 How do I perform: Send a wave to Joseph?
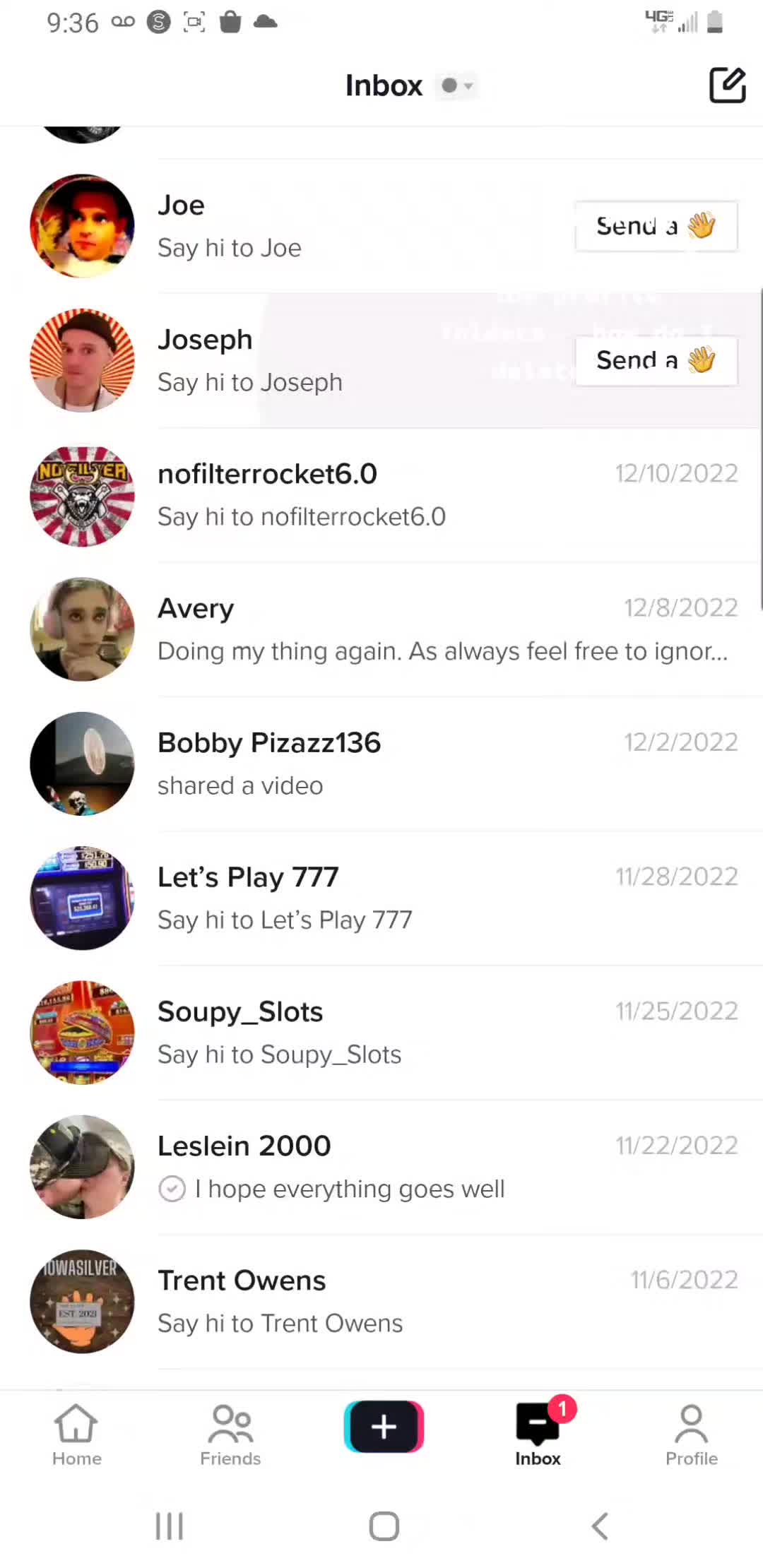(x=656, y=360)
